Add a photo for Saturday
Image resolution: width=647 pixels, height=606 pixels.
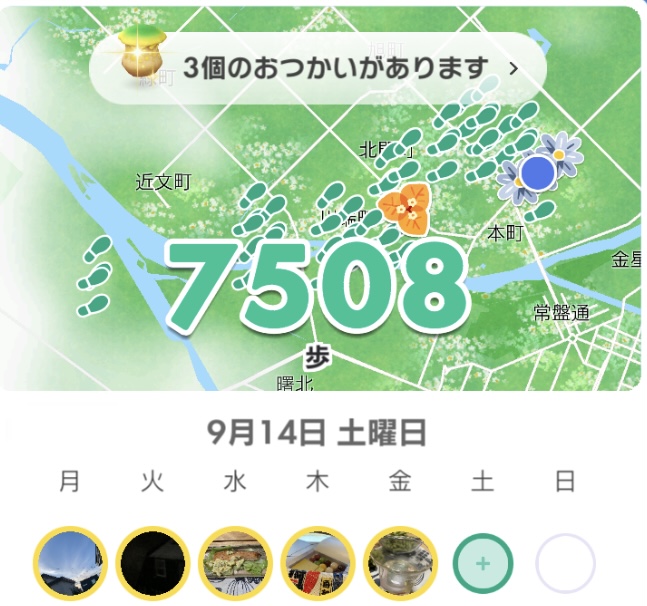pos(483,564)
